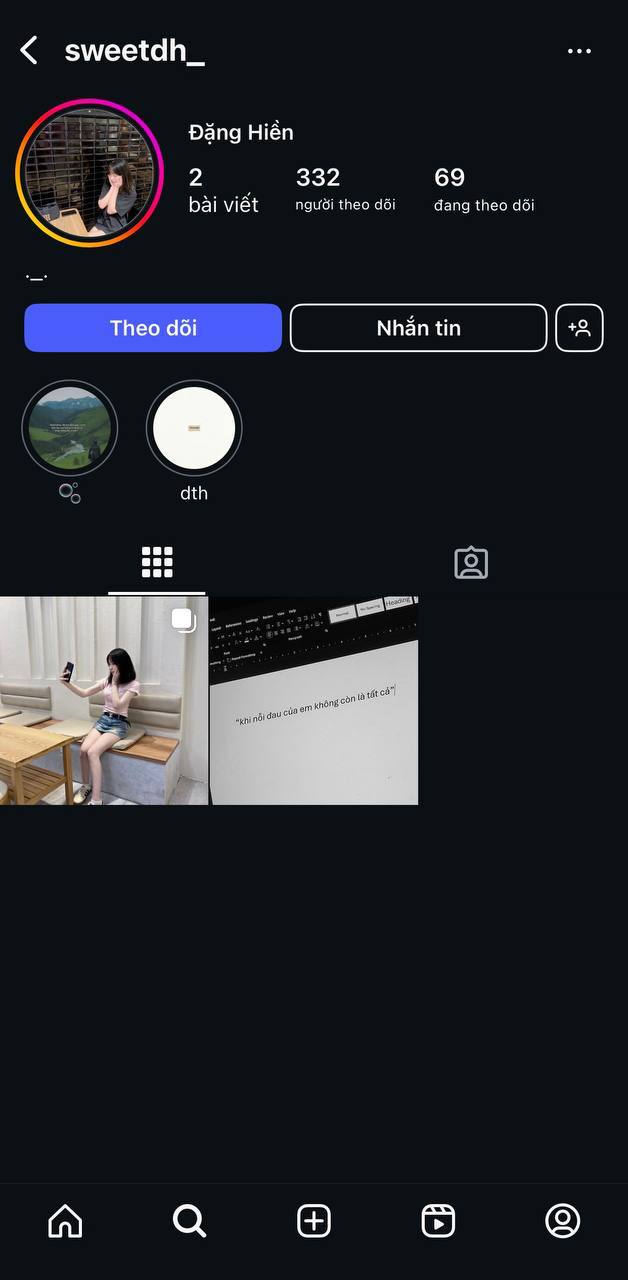Open the dth story highlight

click(x=194, y=429)
